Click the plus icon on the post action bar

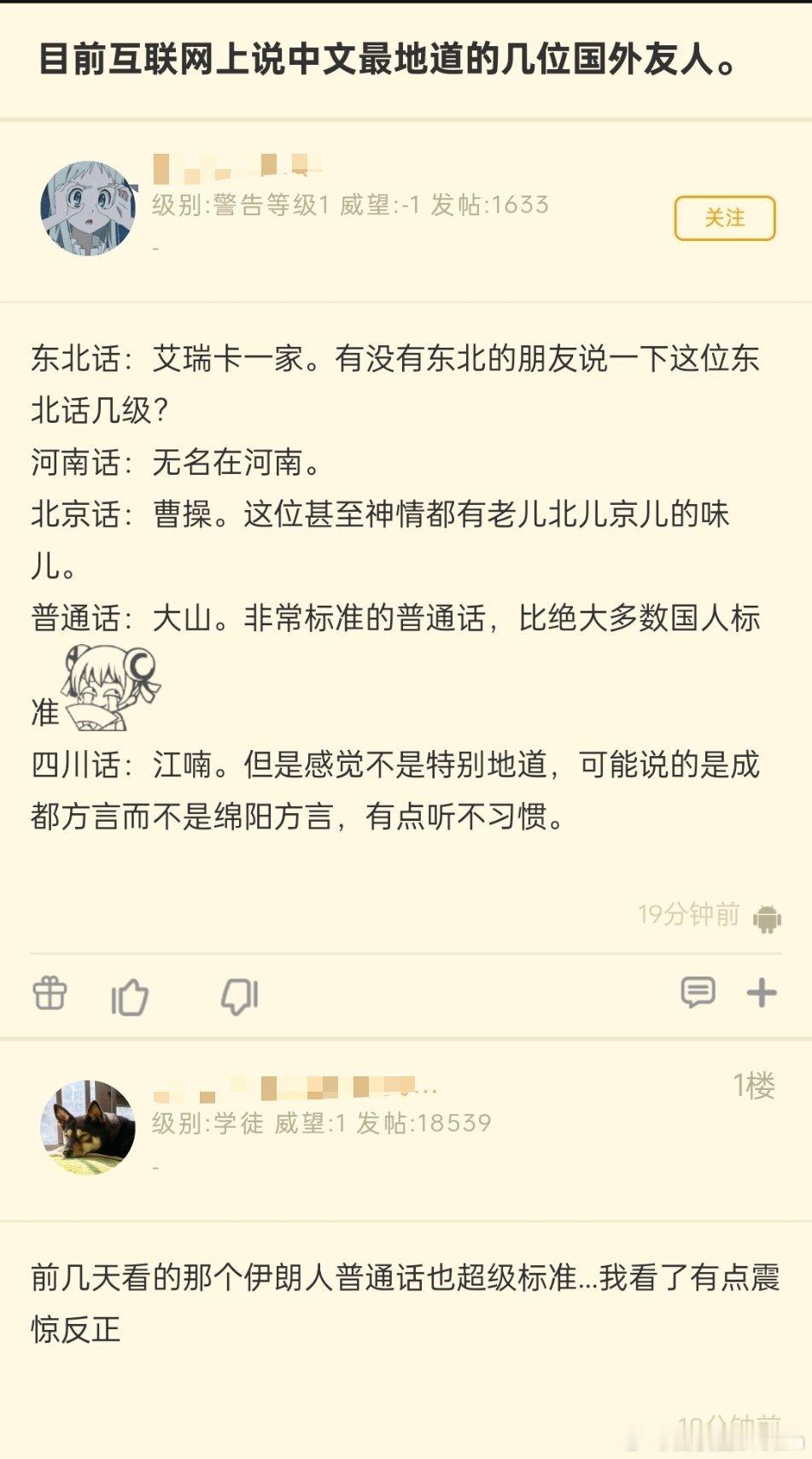tap(760, 992)
